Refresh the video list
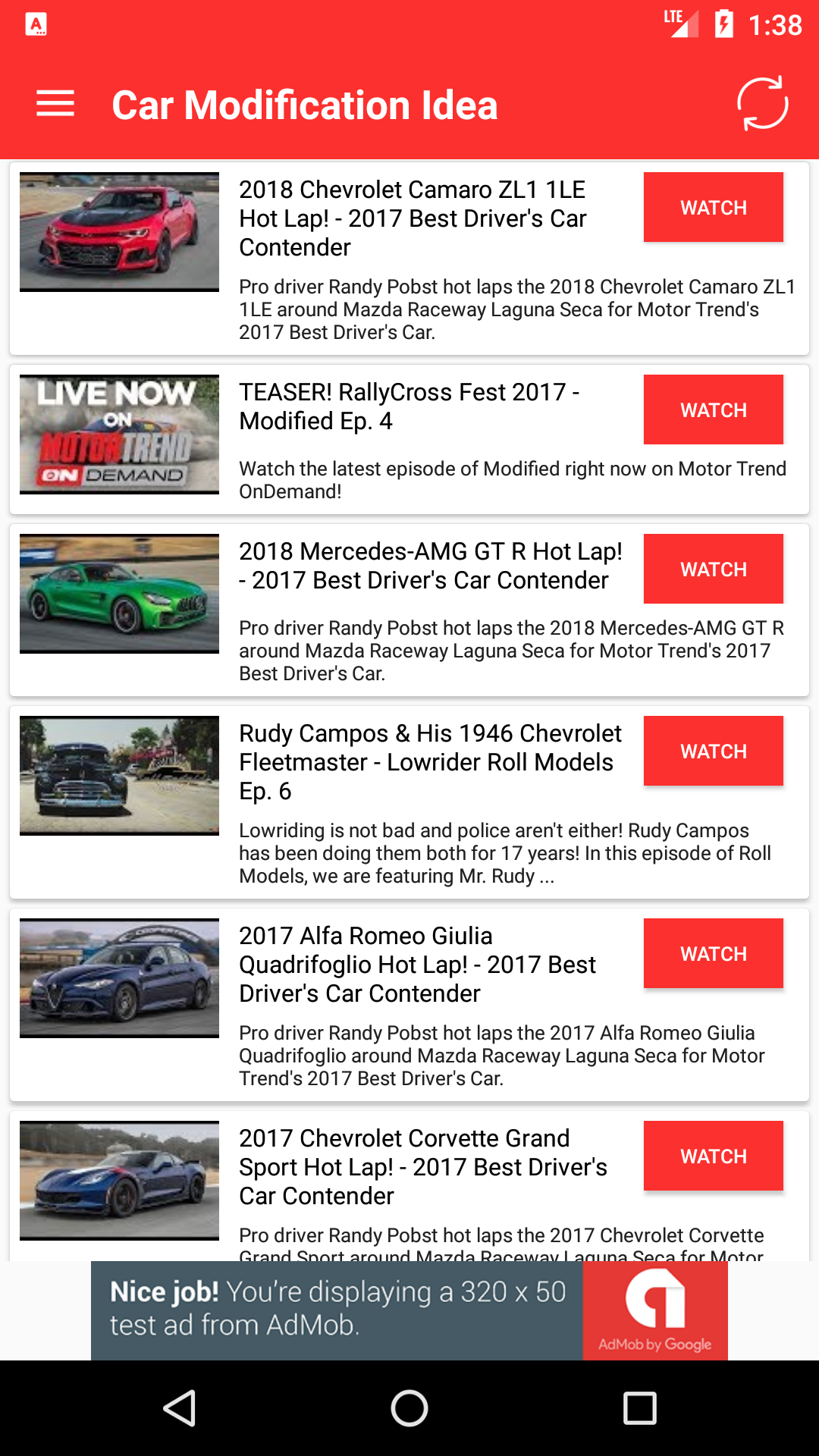This screenshot has width=819, height=1456. pyautogui.click(x=762, y=104)
